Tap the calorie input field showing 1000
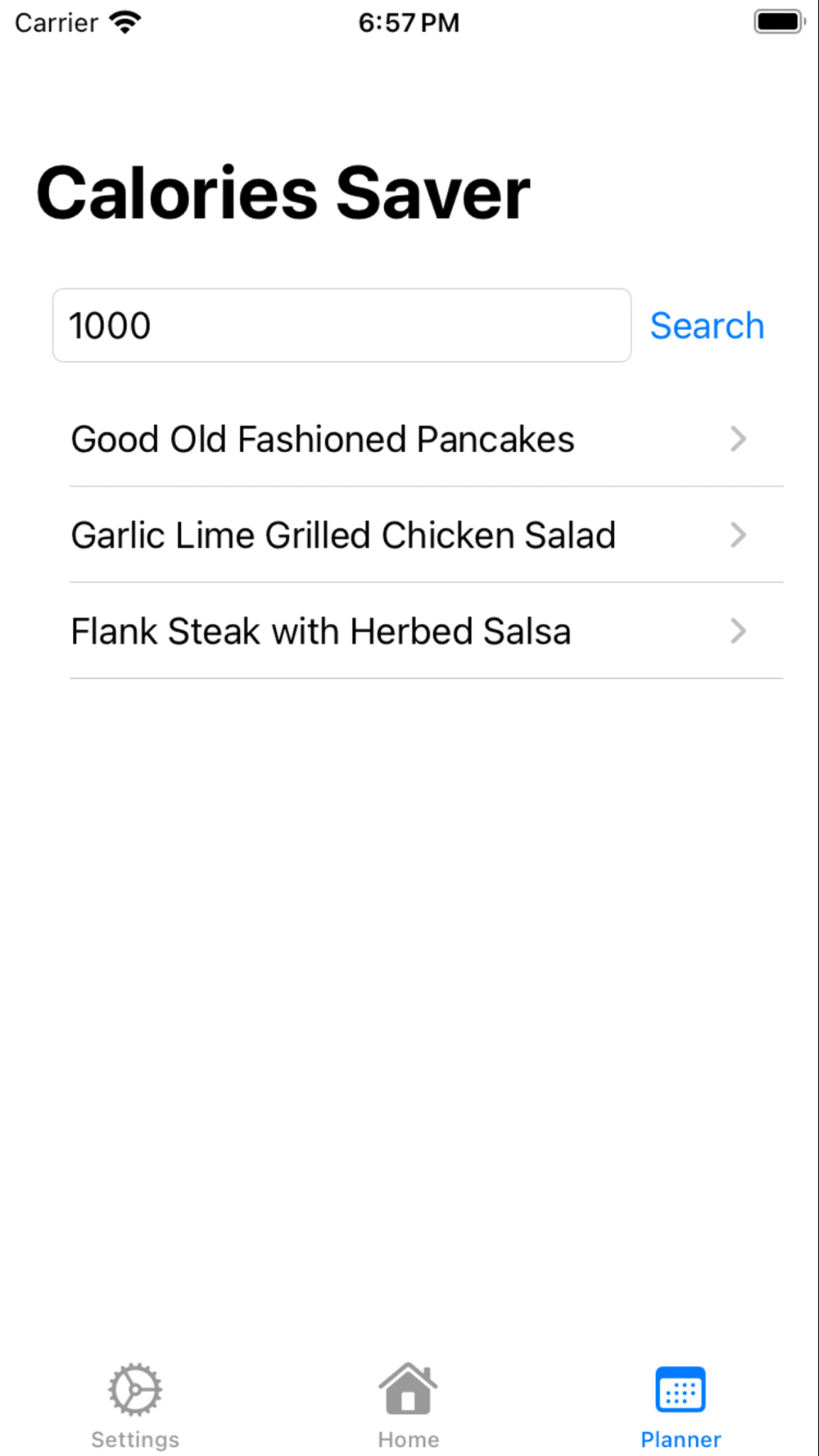 [341, 325]
